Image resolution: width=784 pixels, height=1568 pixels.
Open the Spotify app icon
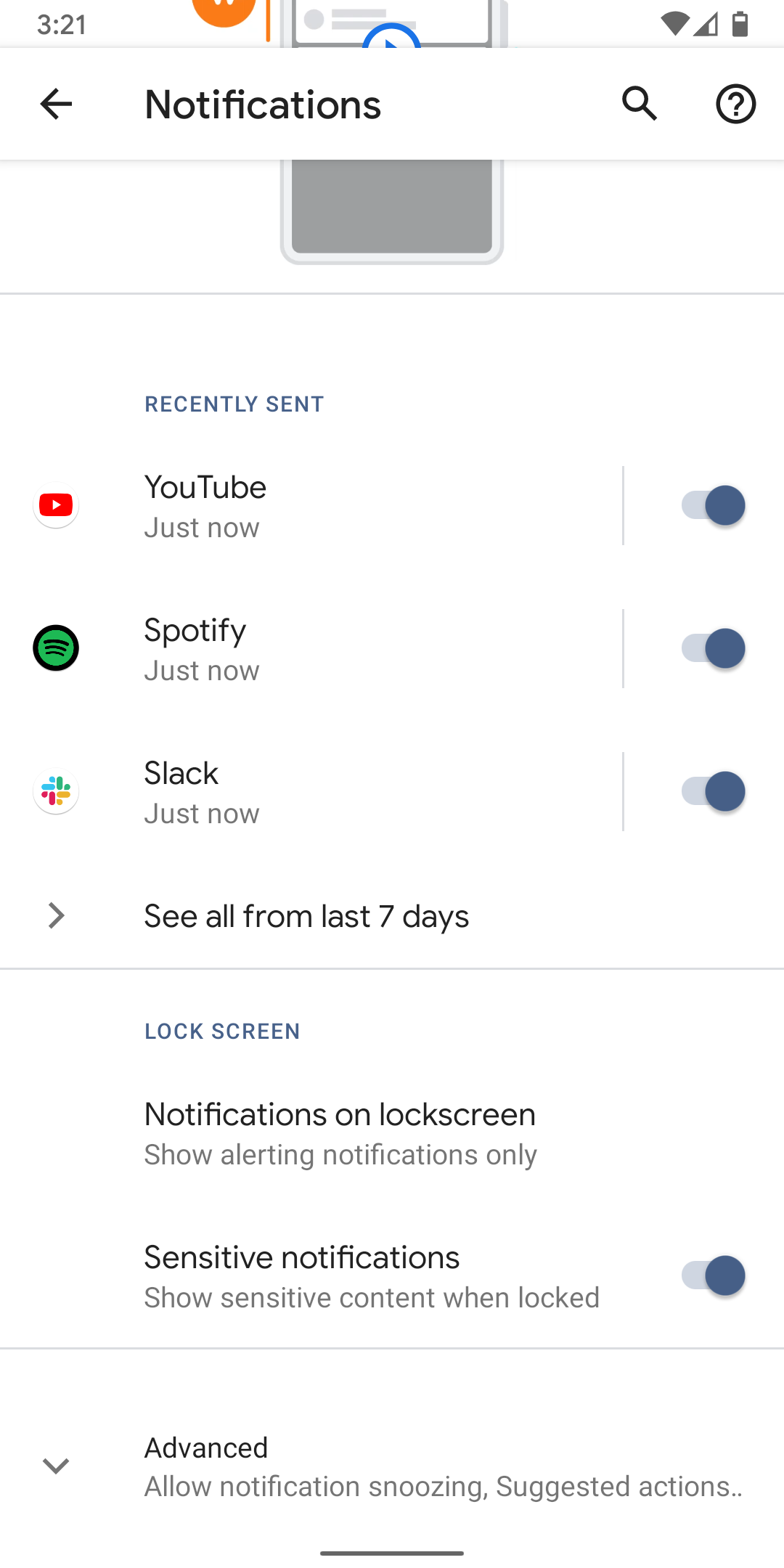click(55, 648)
